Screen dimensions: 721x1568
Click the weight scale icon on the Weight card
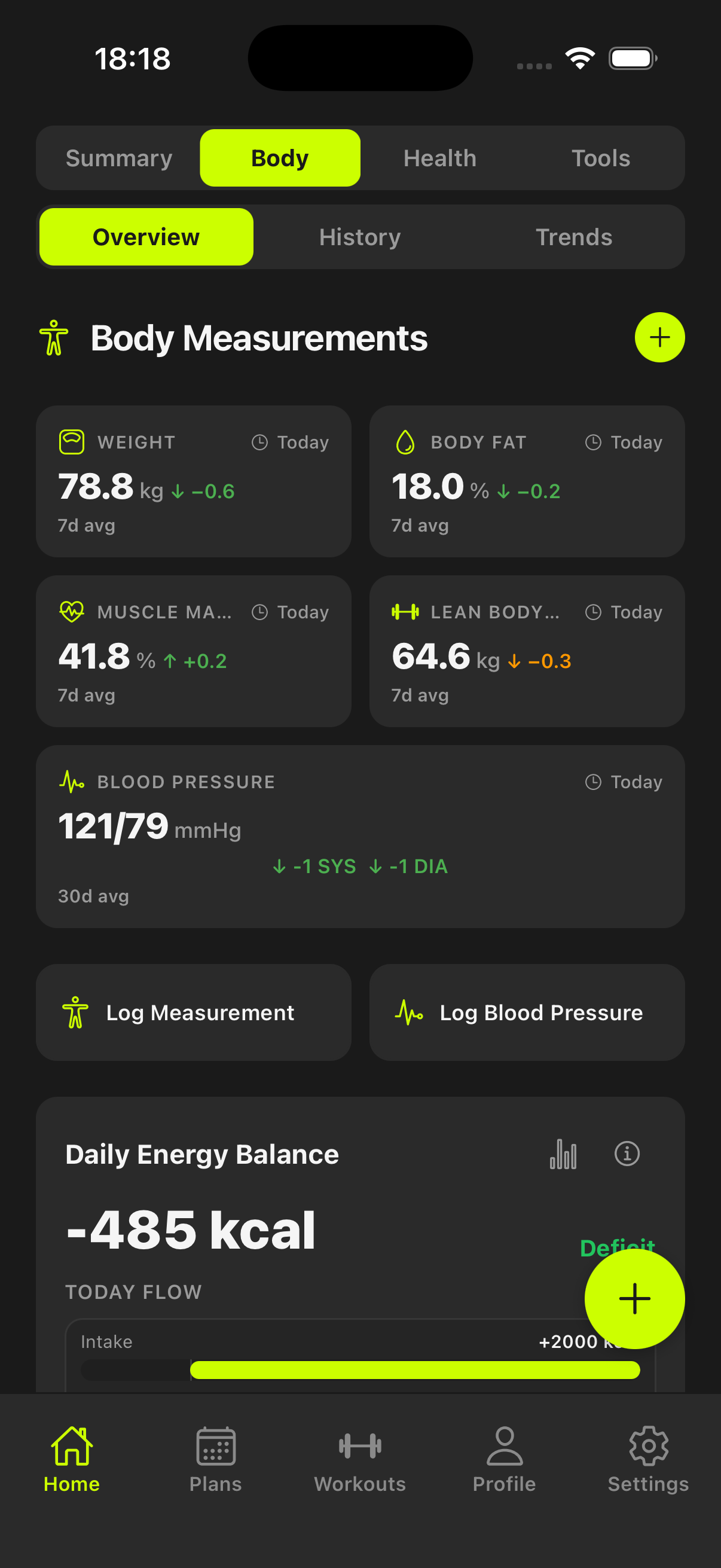click(x=71, y=441)
